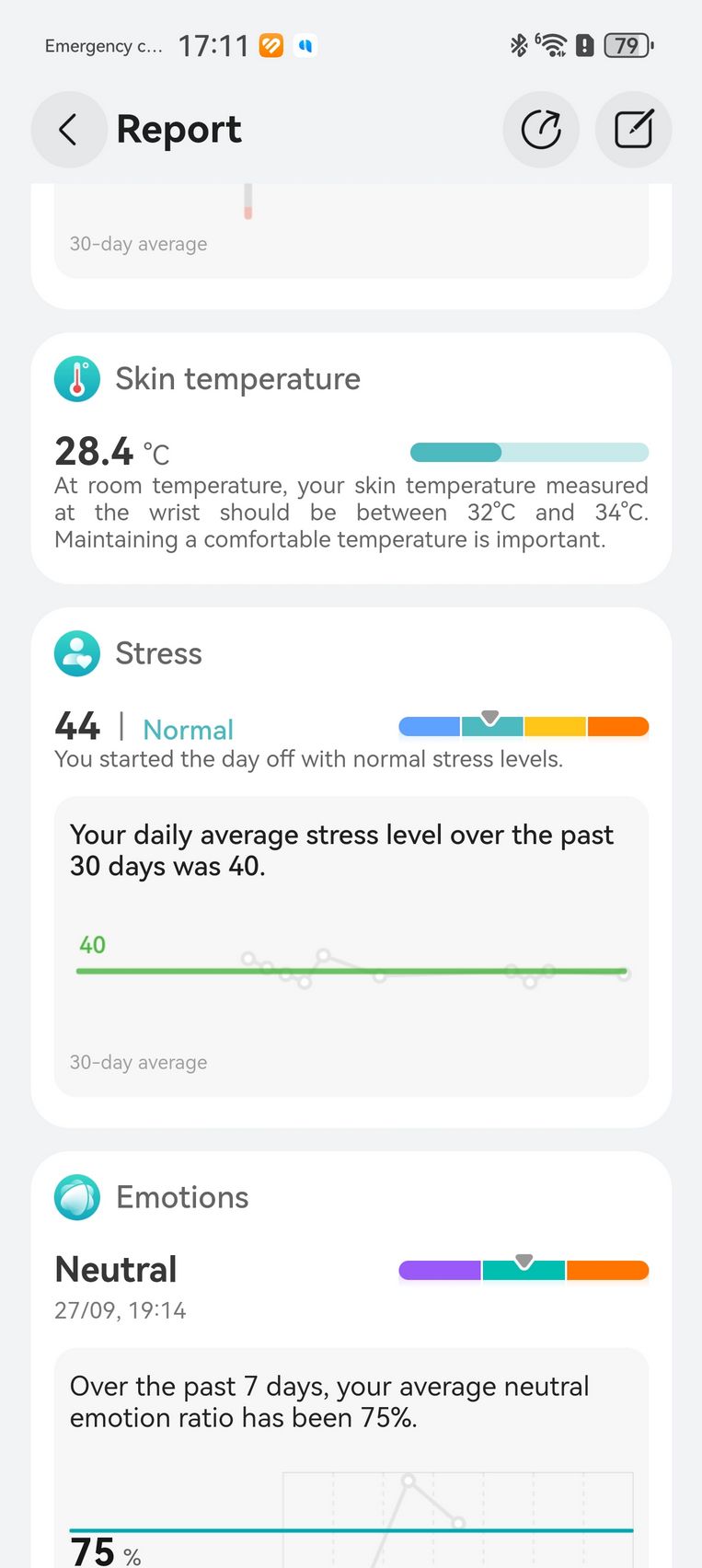Image resolution: width=702 pixels, height=1568 pixels.
Task: Go back from the Report screen
Action: (69, 130)
